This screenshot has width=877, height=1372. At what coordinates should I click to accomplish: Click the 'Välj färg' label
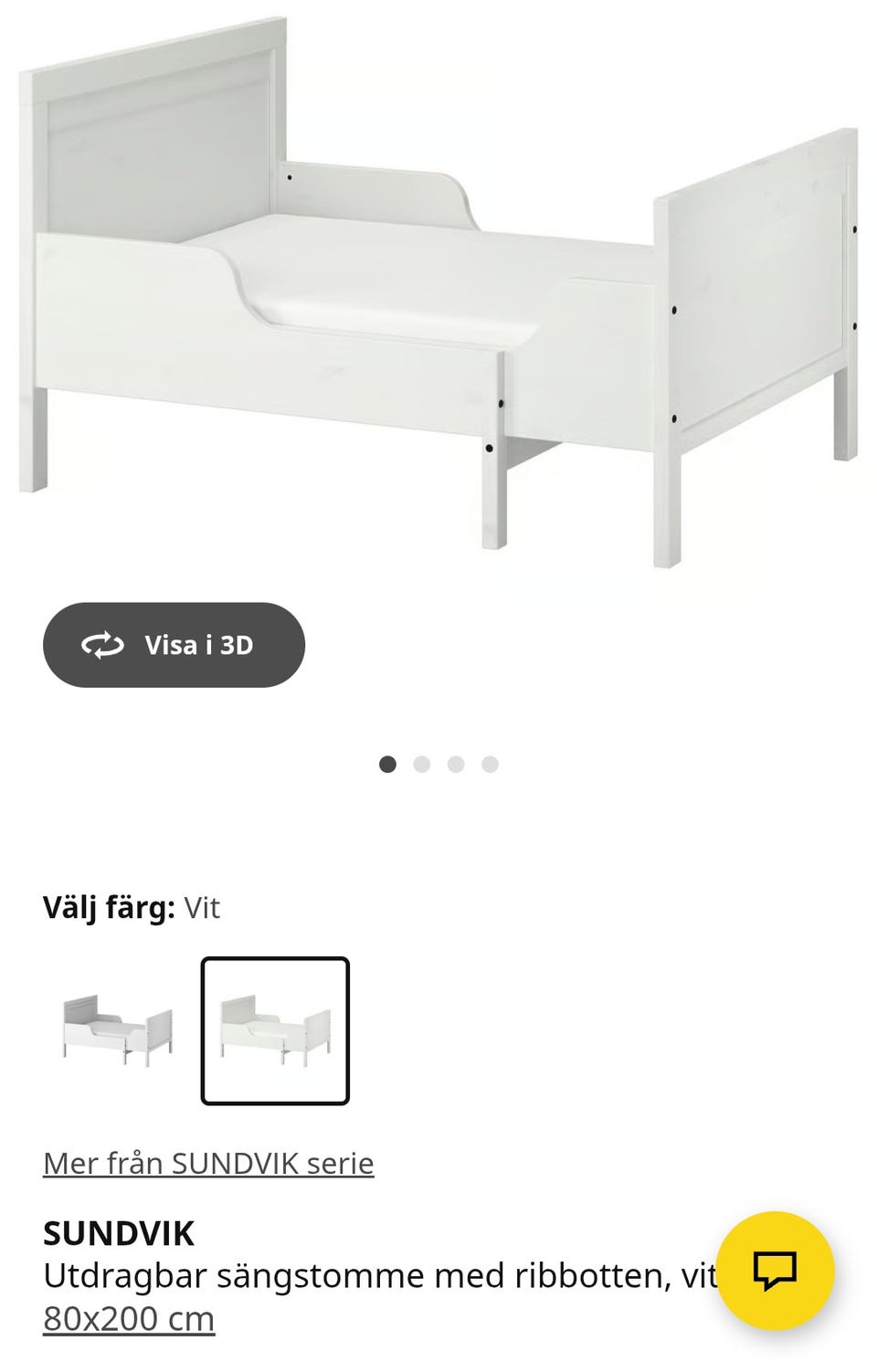click(110, 907)
